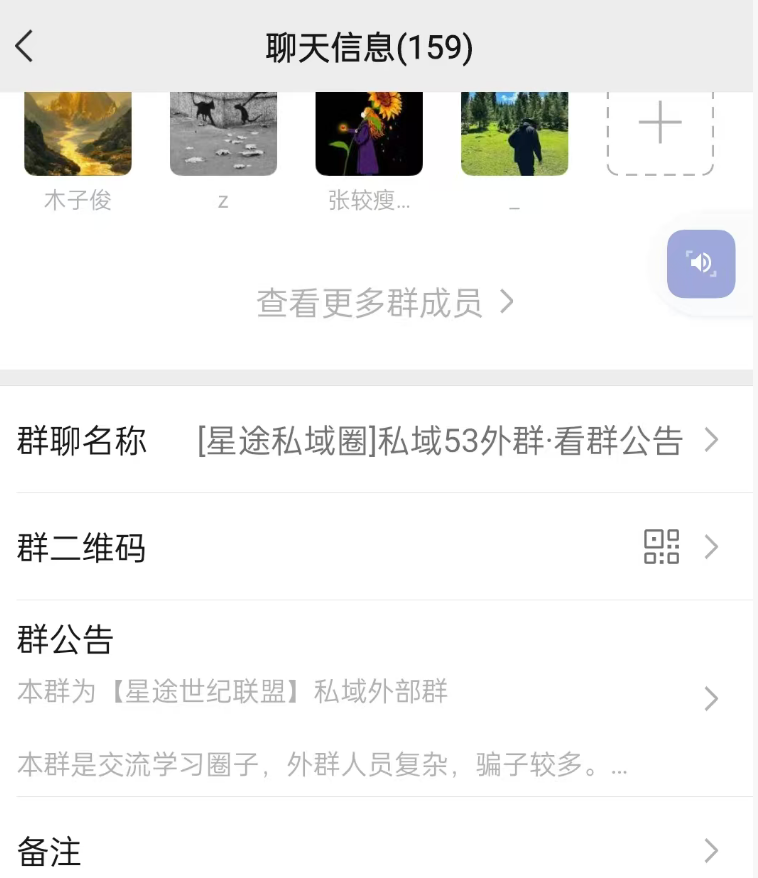
Task: Open the 群公告 announcement
Action: [380, 698]
